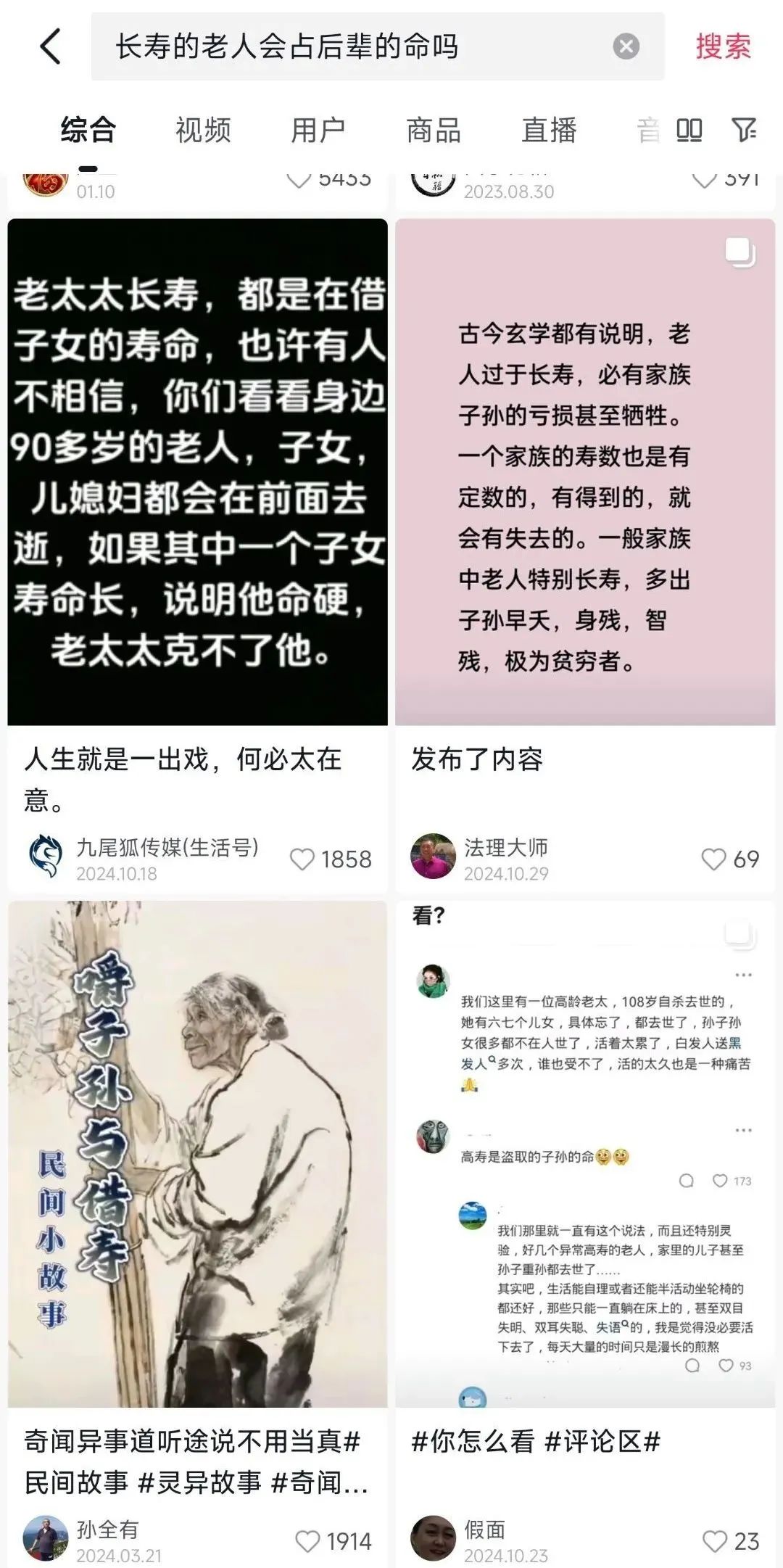Clear the search query text
The height and width of the screenshot is (1568, 783).
click(x=626, y=46)
